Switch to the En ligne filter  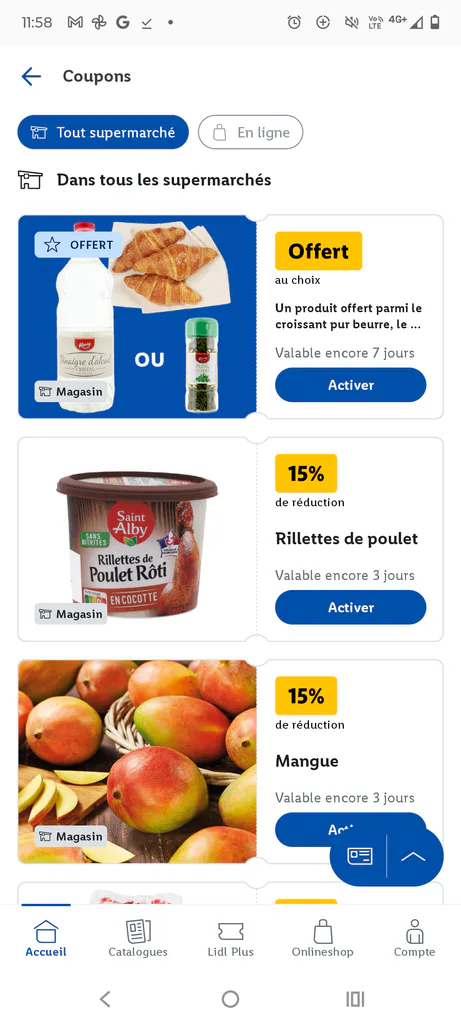coord(251,133)
